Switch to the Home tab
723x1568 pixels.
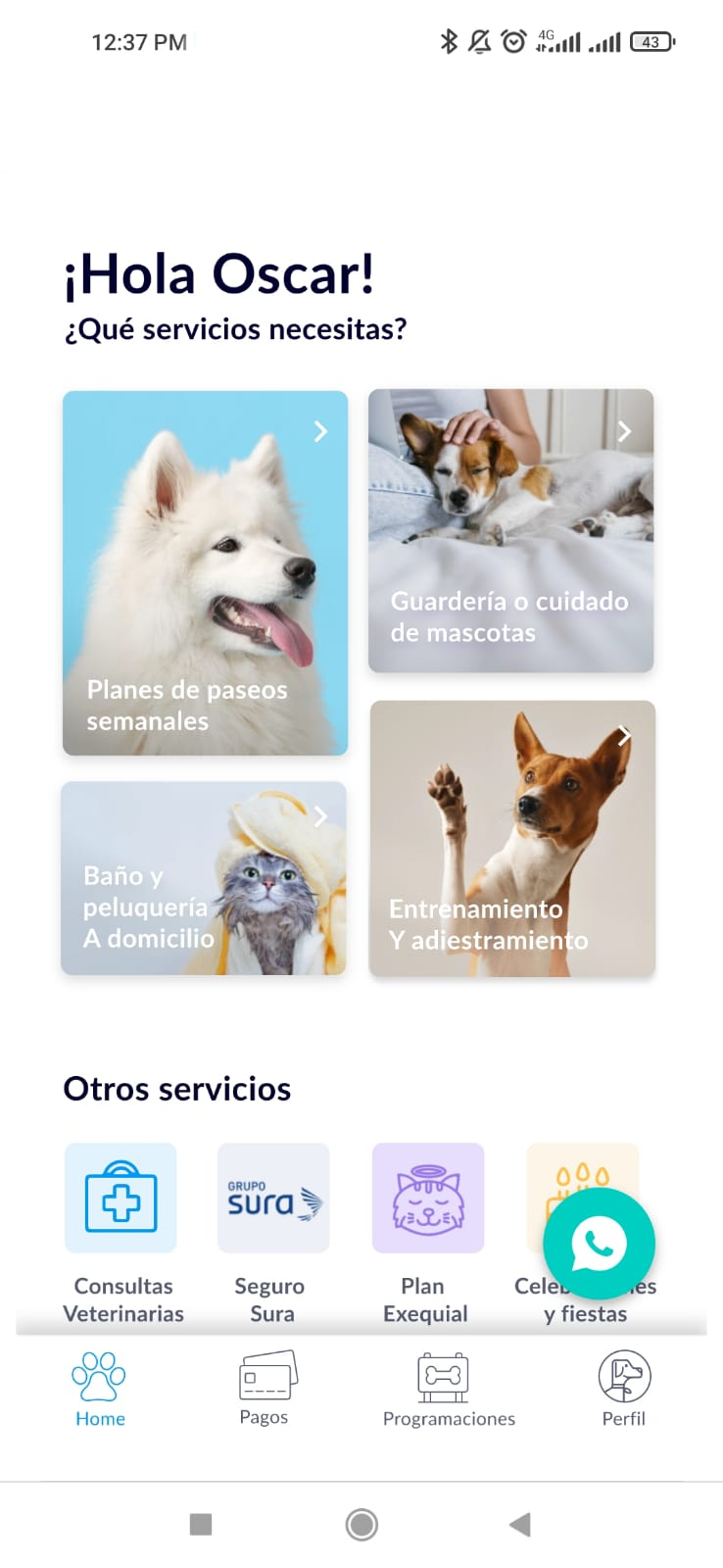(x=99, y=1390)
